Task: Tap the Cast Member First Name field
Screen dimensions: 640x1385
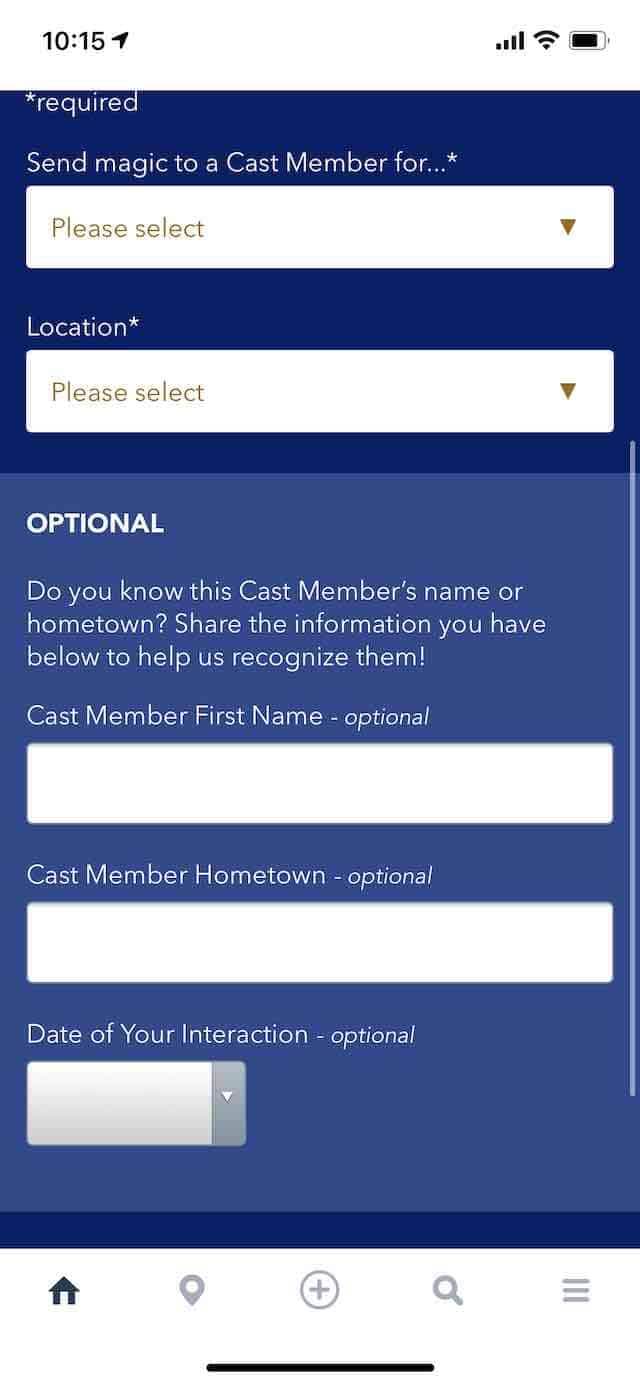Action: point(320,783)
